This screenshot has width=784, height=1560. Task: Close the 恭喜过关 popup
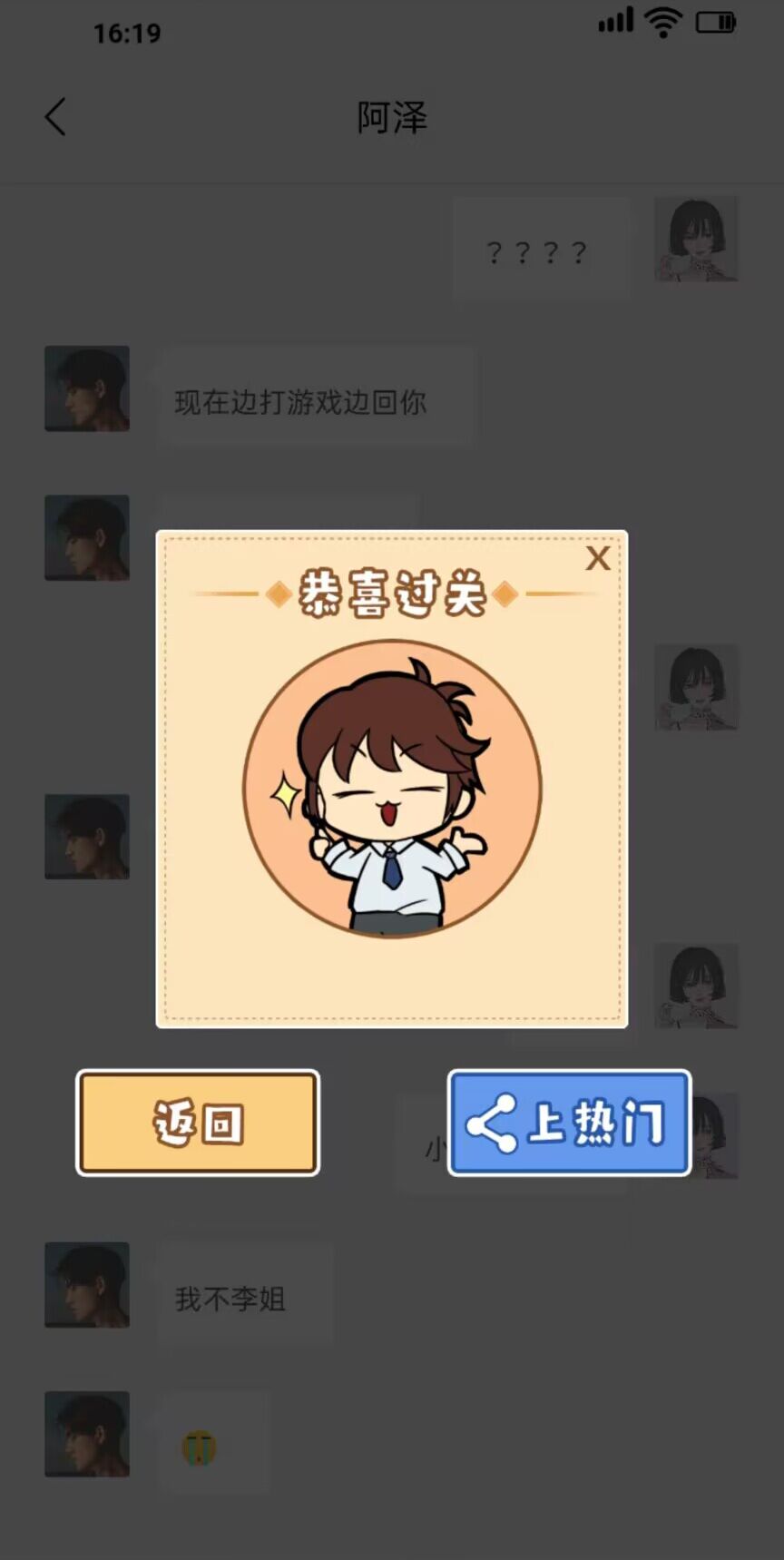pyautogui.click(x=597, y=558)
